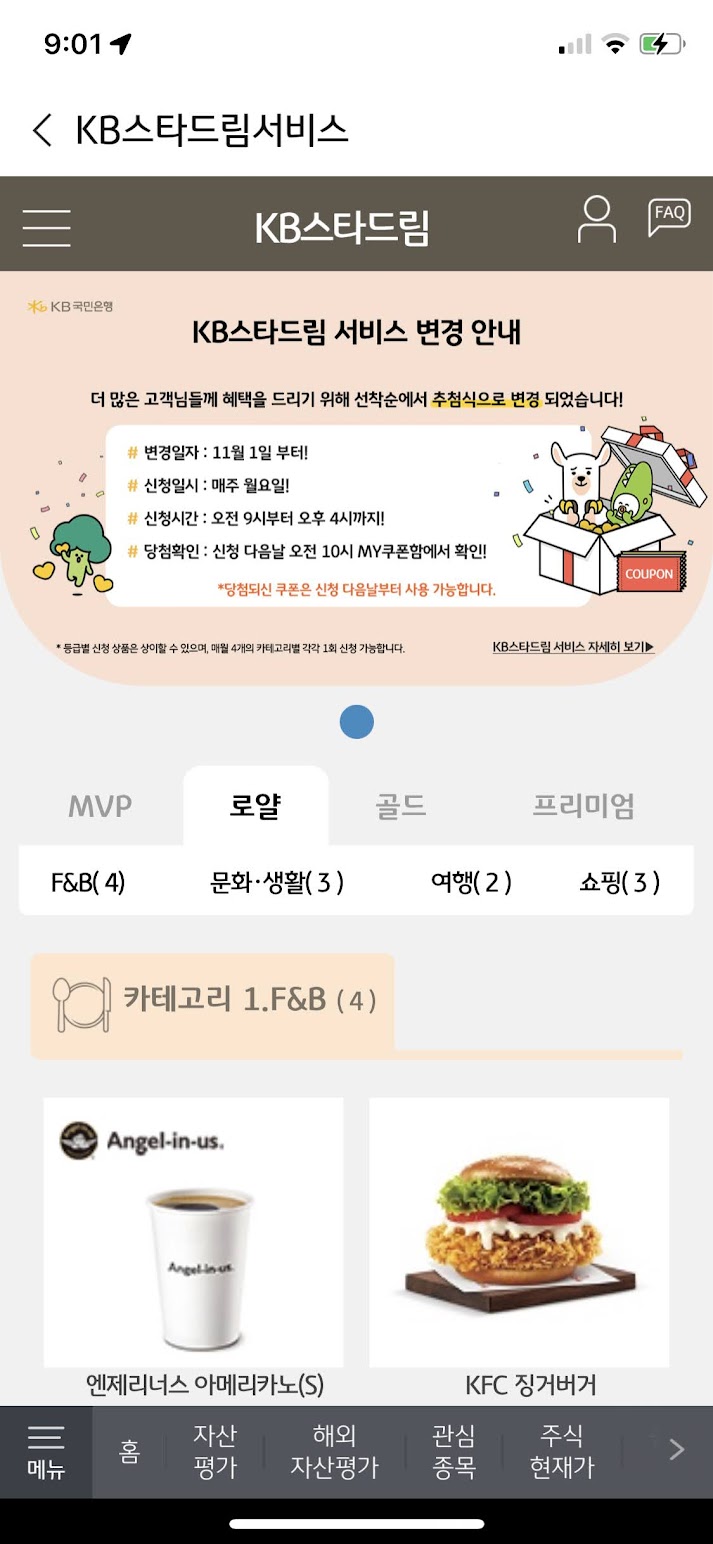Jump to 여행(2) category
The width and height of the screenshot is (713, 1544).
[x=471, y=882]
